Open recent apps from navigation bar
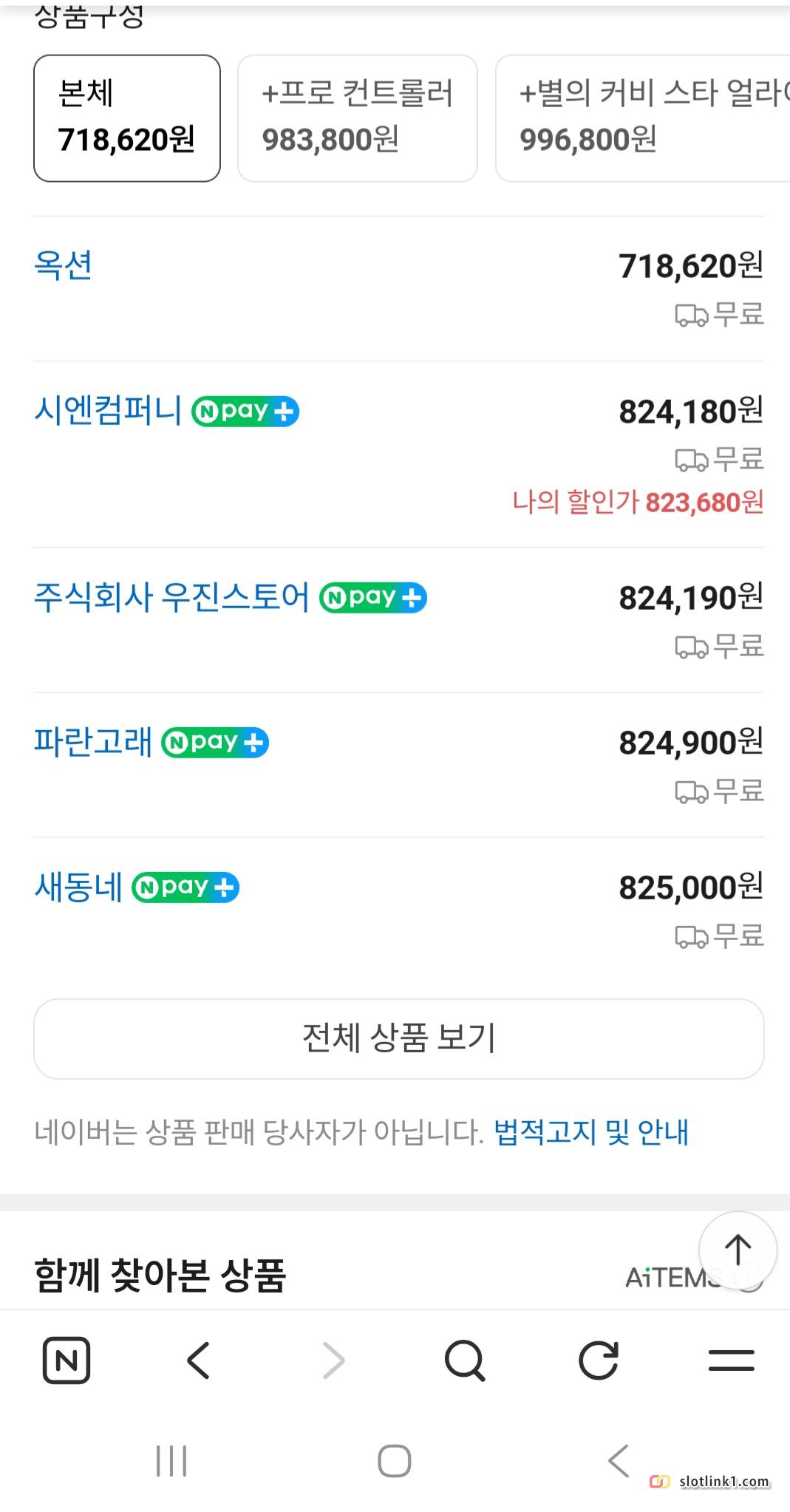The image size is (790, 1512). pyautogui.click(x=171, y=1460)
